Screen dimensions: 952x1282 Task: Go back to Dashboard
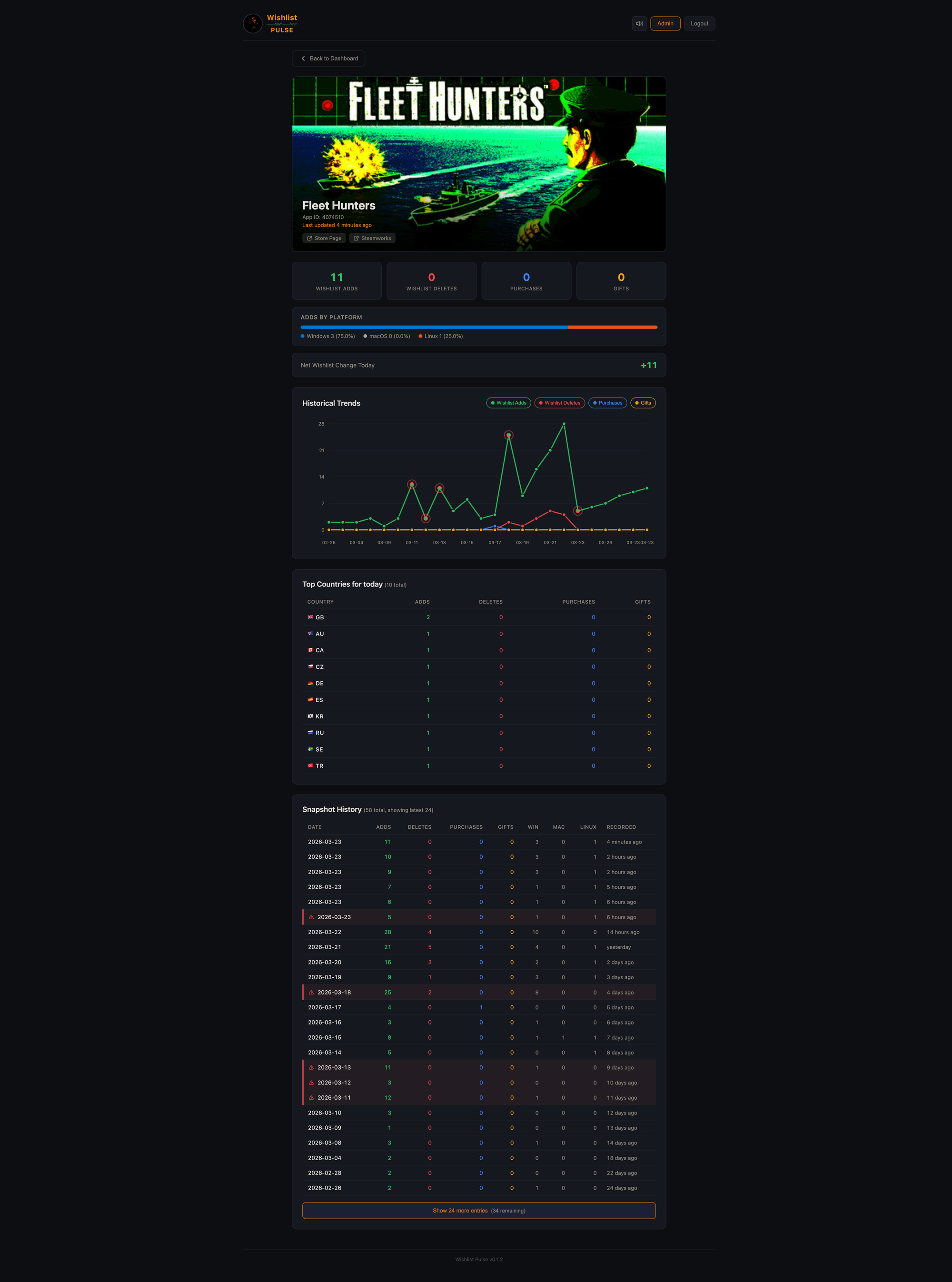[x=328, y=59]
